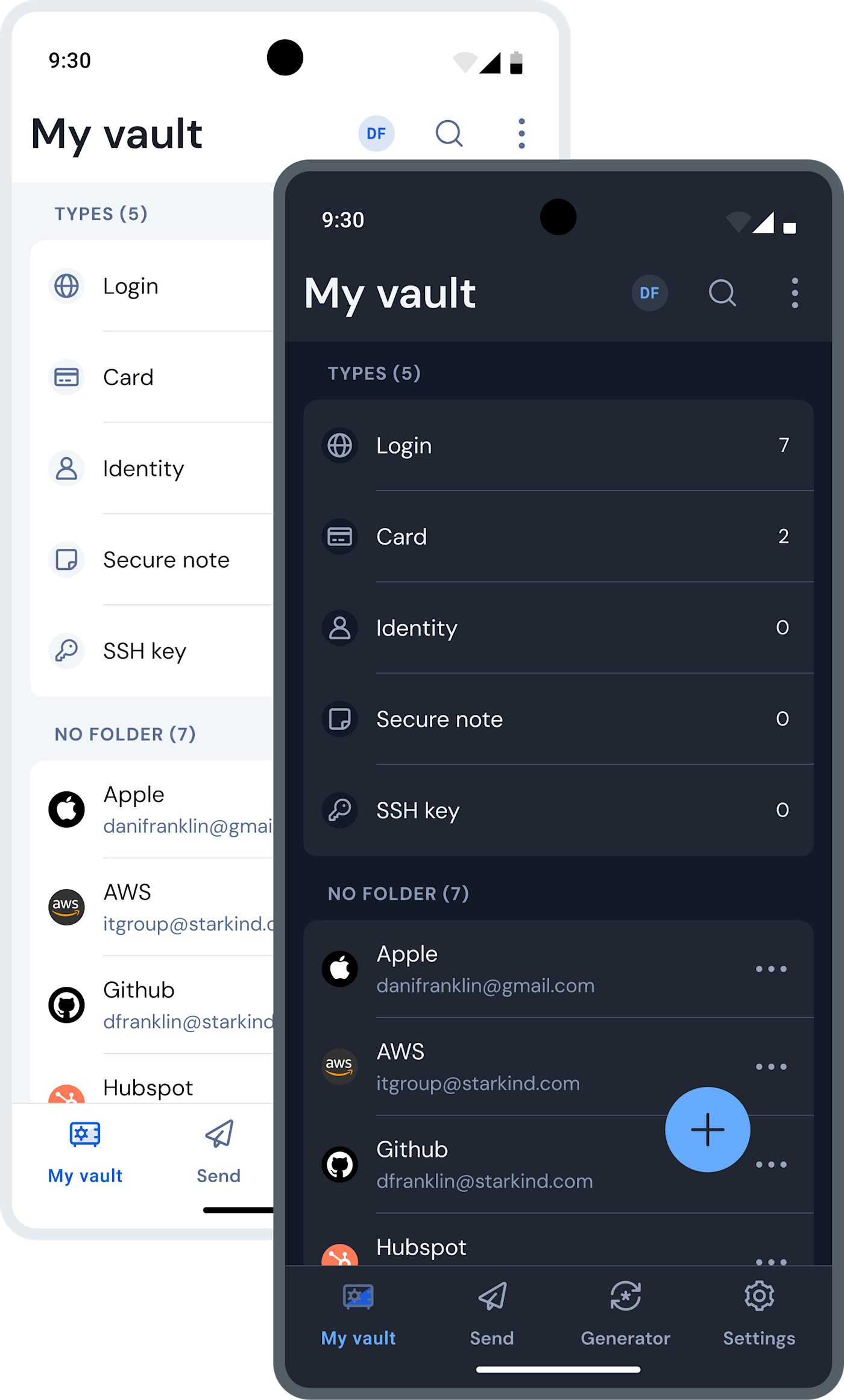
Task: Open Send from the bottom navigation
Action: (491, 1315)
